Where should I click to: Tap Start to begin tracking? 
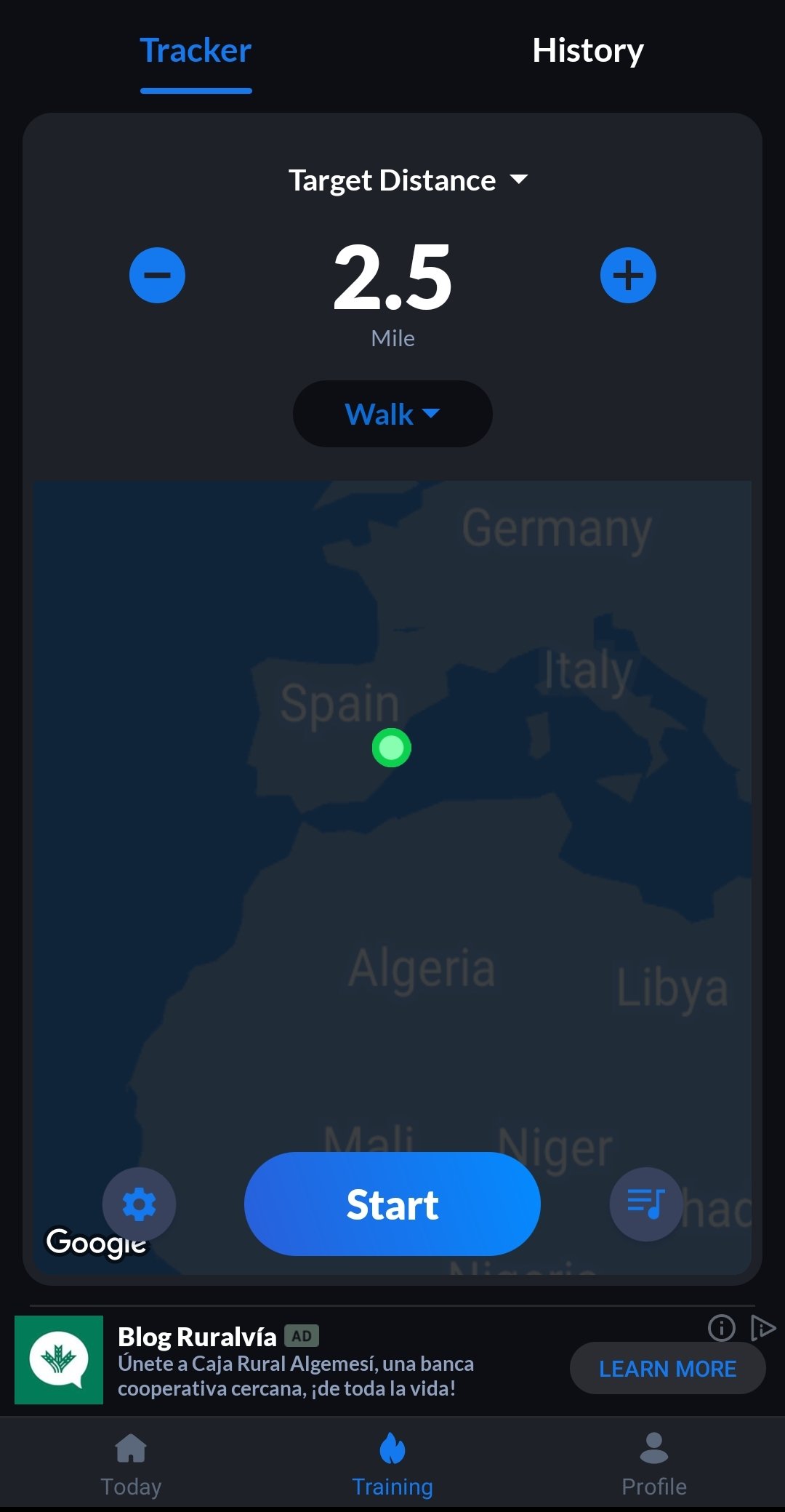click(392, 1204)
